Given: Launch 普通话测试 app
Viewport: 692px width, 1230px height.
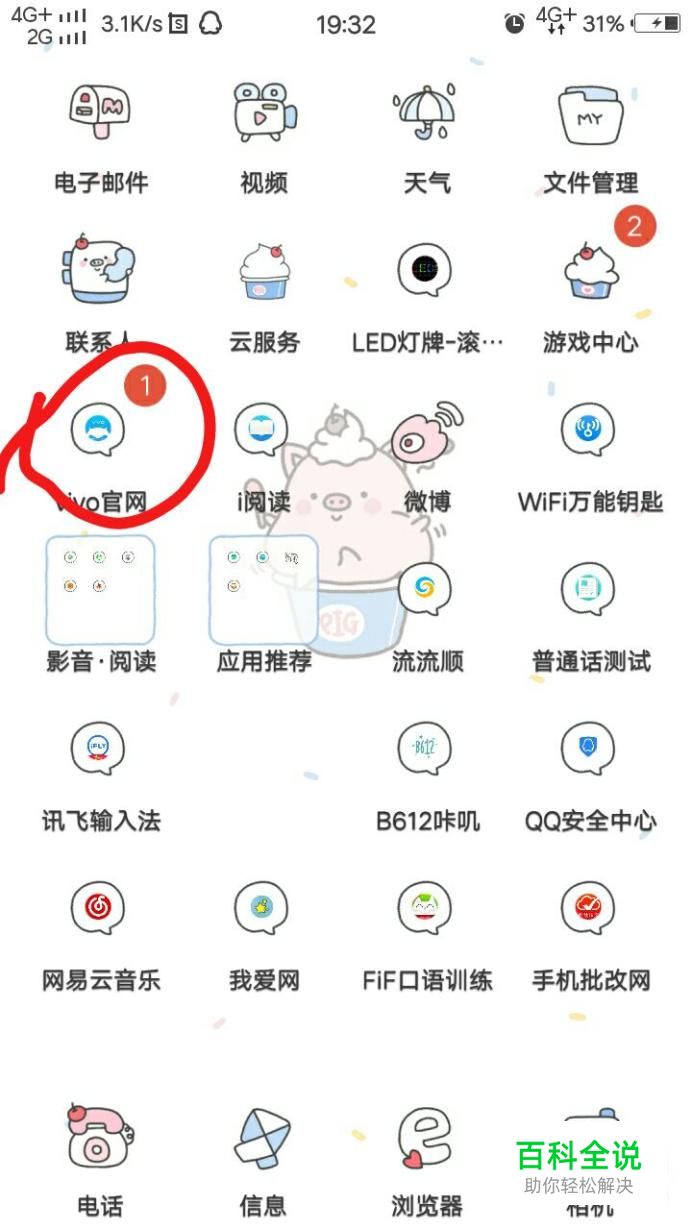Looking at the screenshot, I should coord(590,590).
